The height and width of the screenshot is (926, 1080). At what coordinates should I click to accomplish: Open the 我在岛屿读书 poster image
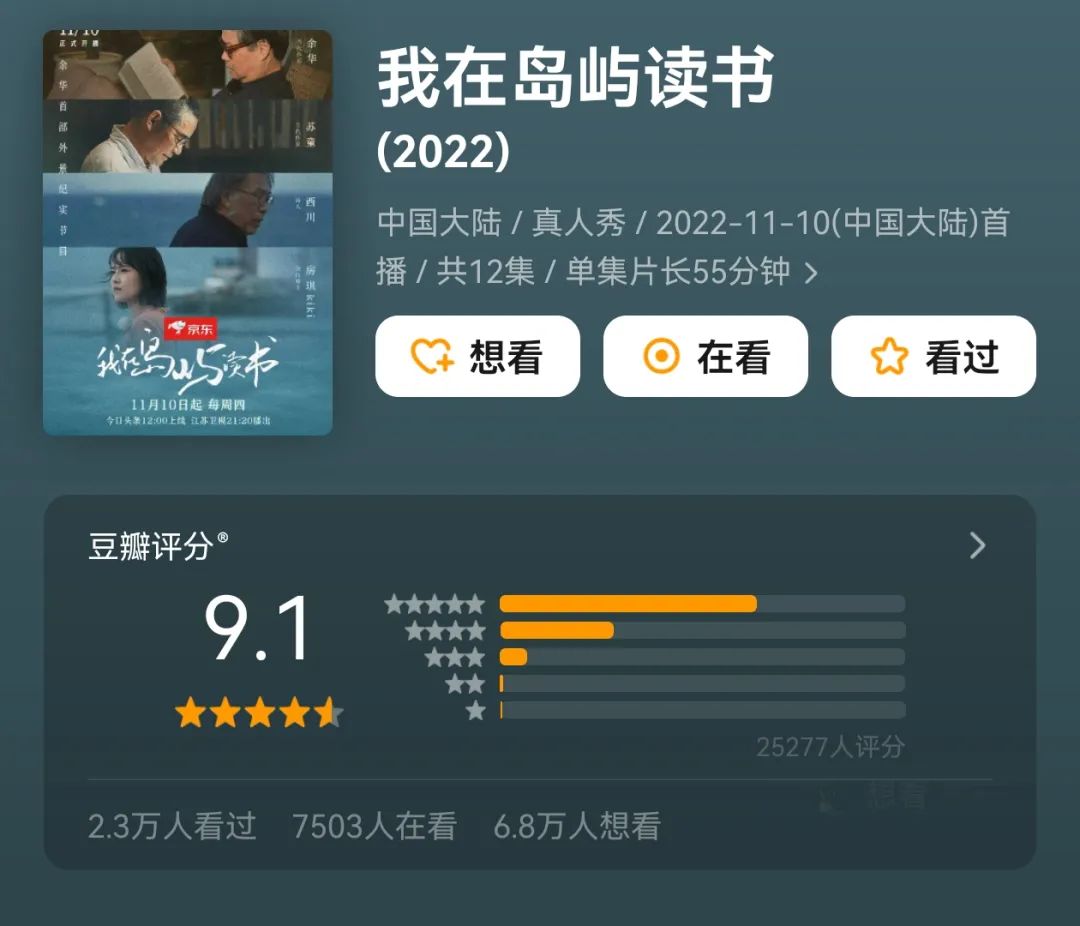[187, 233]
